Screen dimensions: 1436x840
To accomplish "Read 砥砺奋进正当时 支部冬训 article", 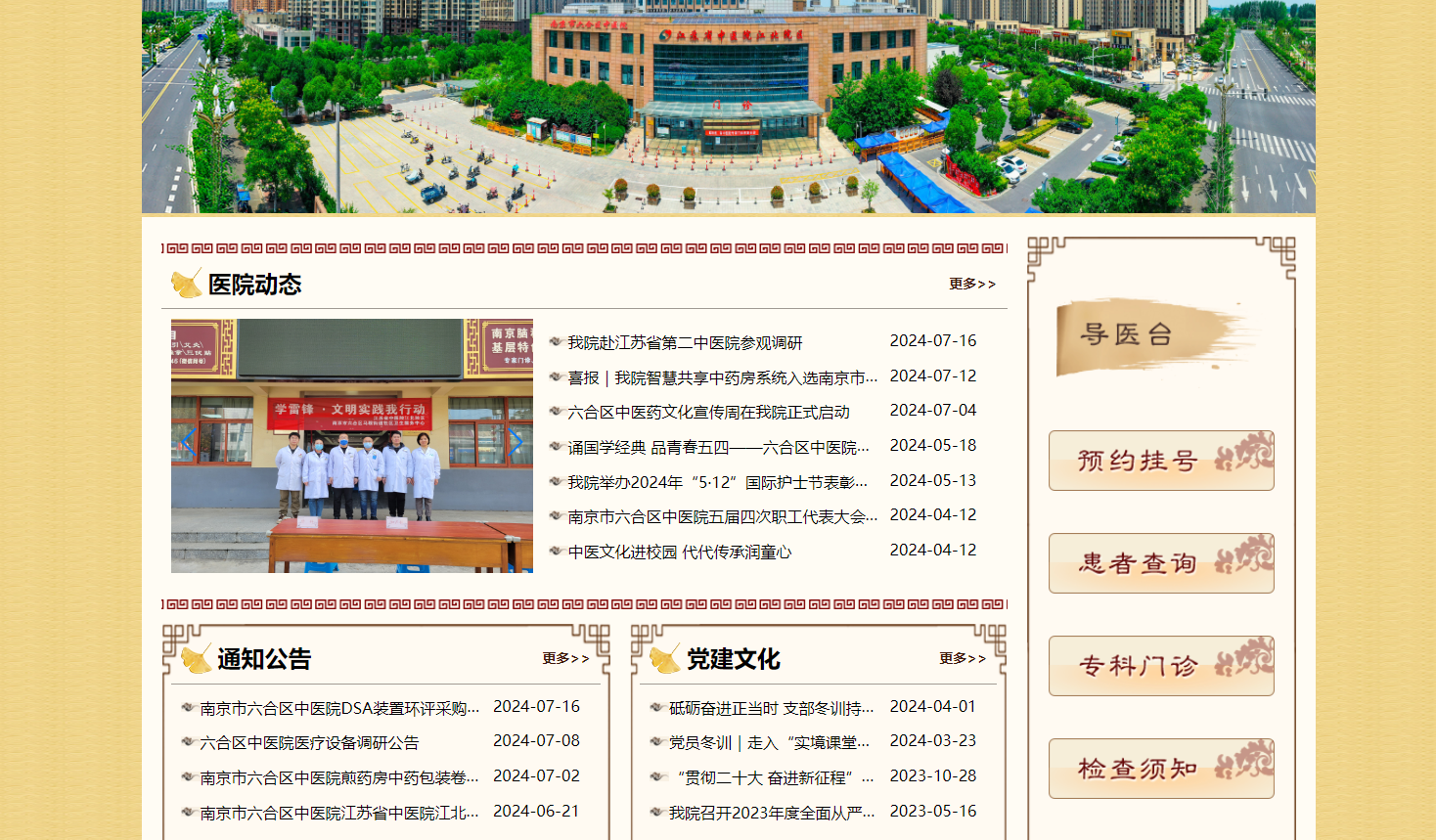I will tap(771, 708).
